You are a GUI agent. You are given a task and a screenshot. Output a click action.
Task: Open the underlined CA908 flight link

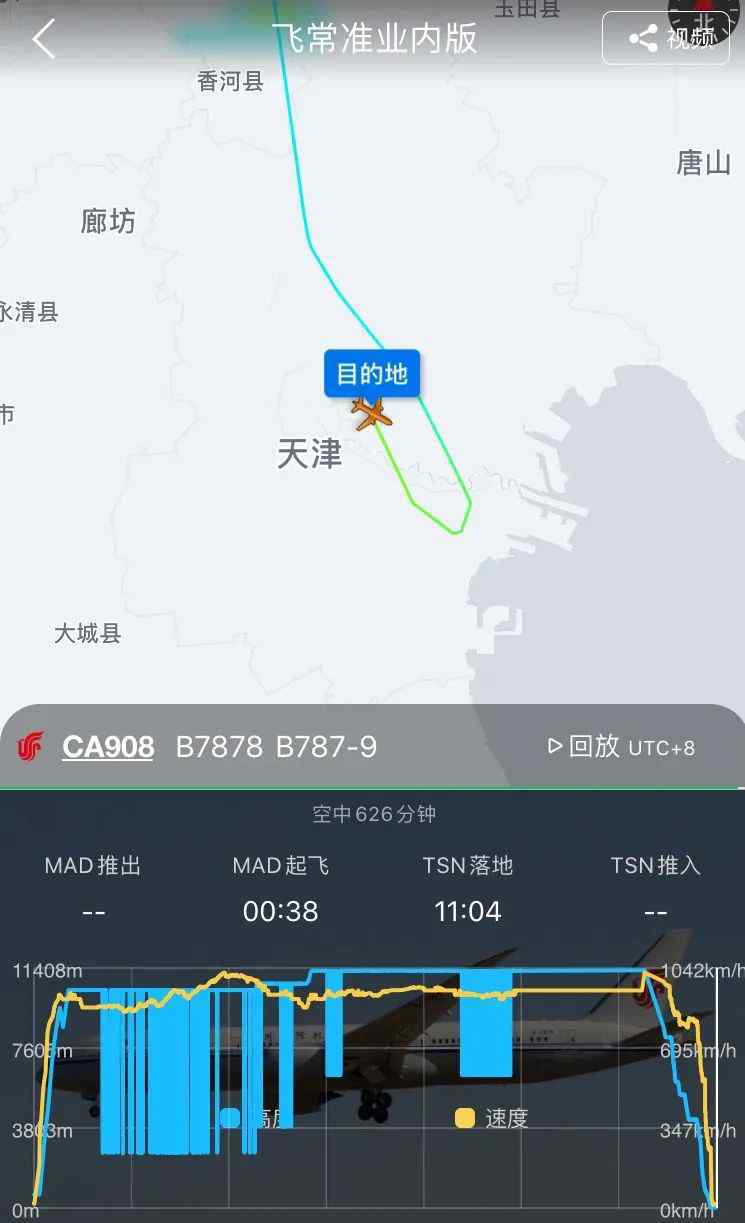108,746
